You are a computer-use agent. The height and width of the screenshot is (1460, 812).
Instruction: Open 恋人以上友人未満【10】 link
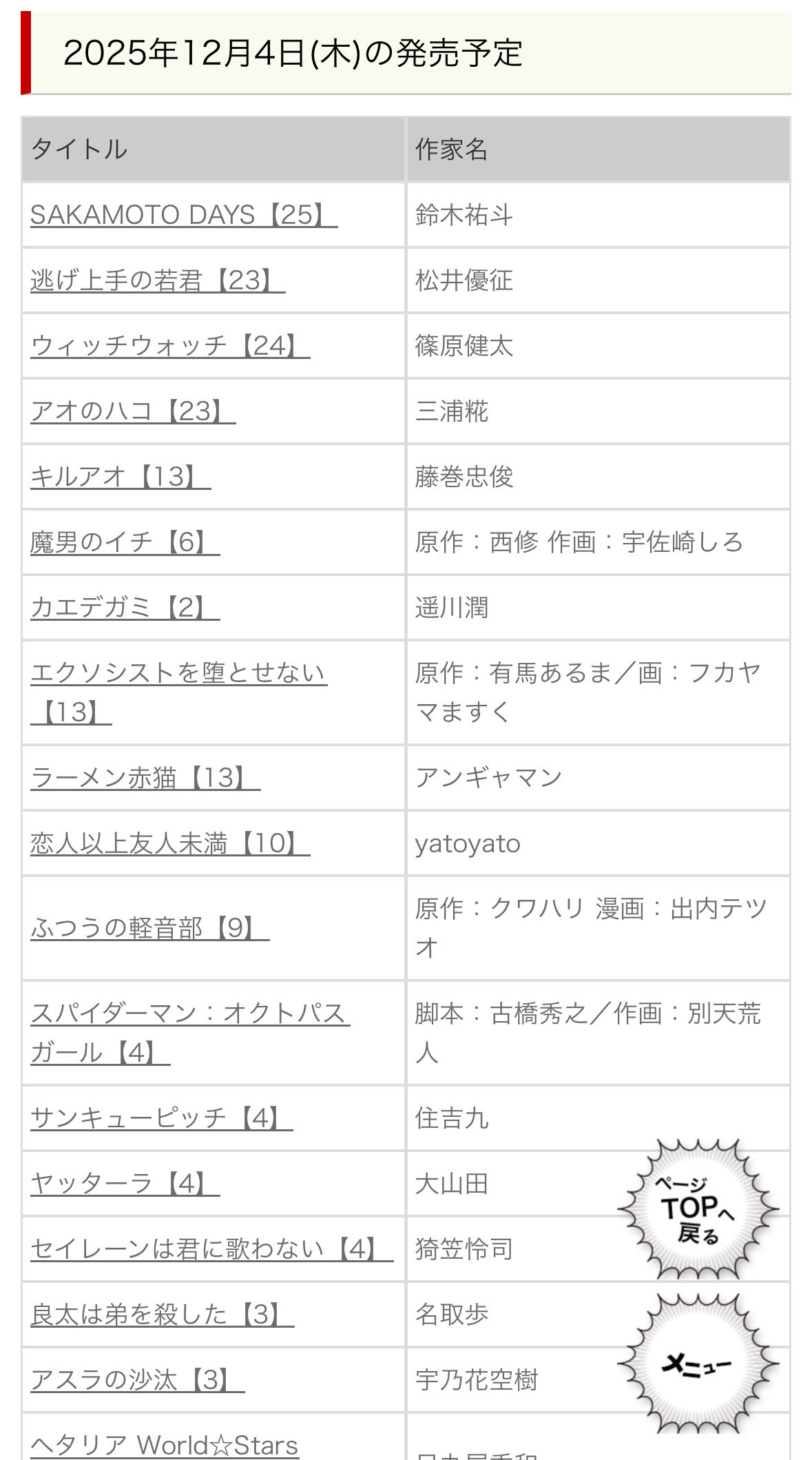(x=169, y=843)
